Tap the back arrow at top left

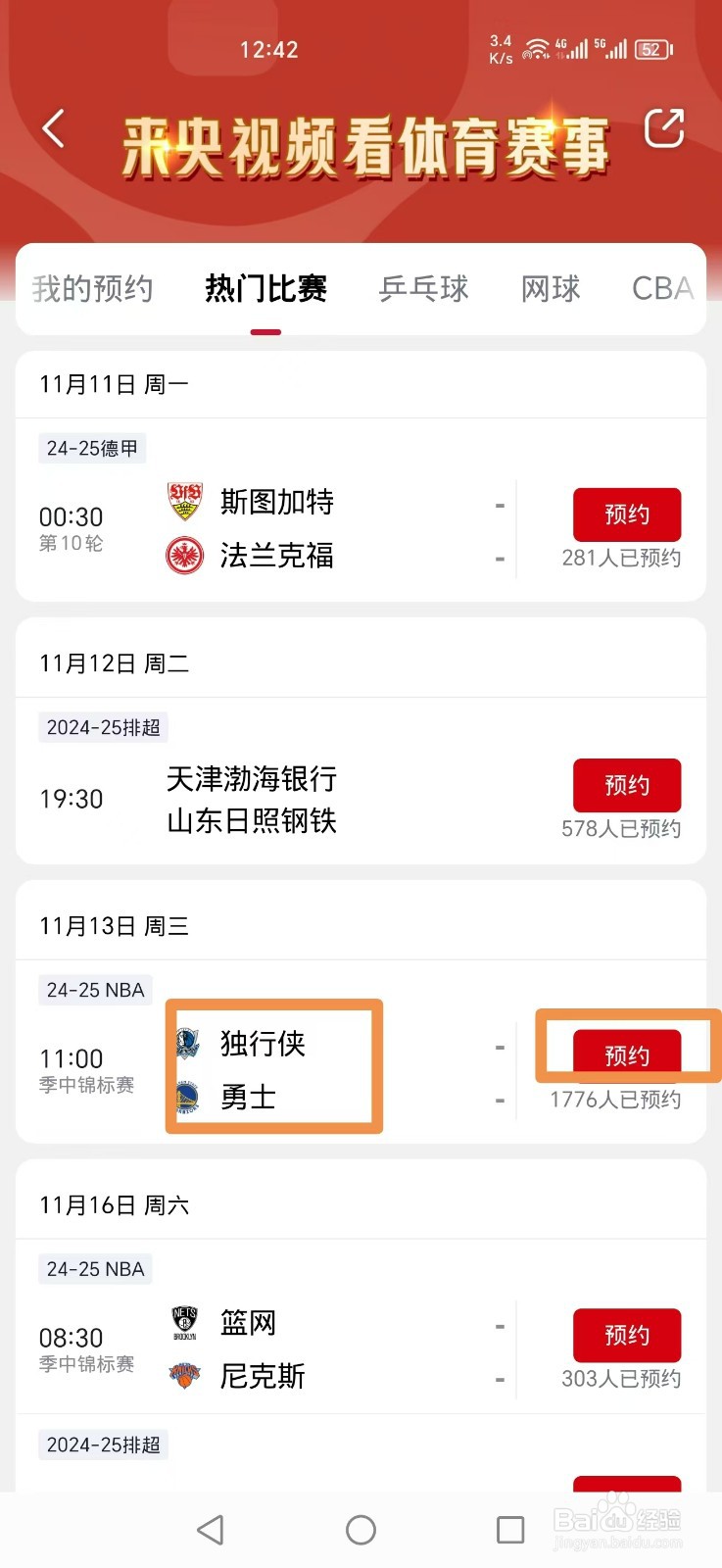[x=54, y=128]
